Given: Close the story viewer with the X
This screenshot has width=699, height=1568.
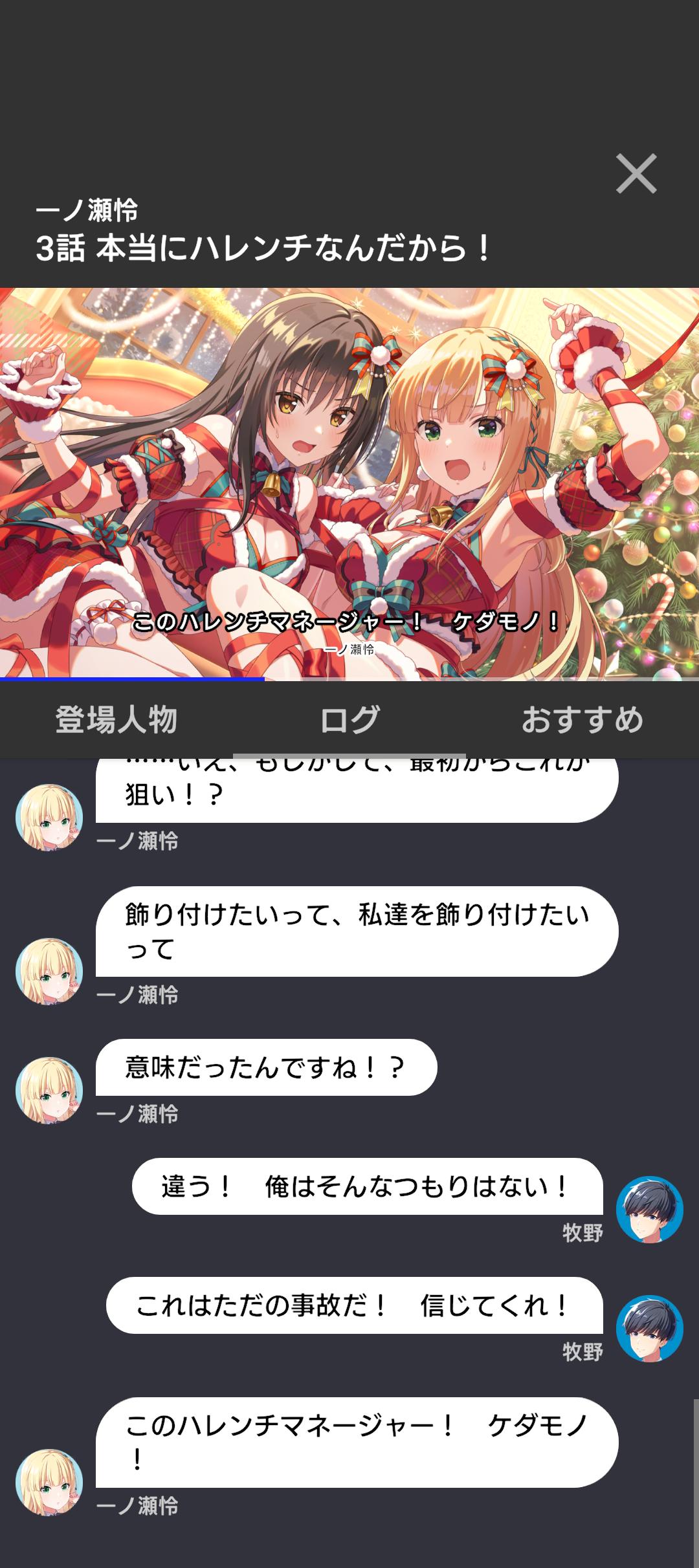Looking at the screenshot, I should pos(636,173).
